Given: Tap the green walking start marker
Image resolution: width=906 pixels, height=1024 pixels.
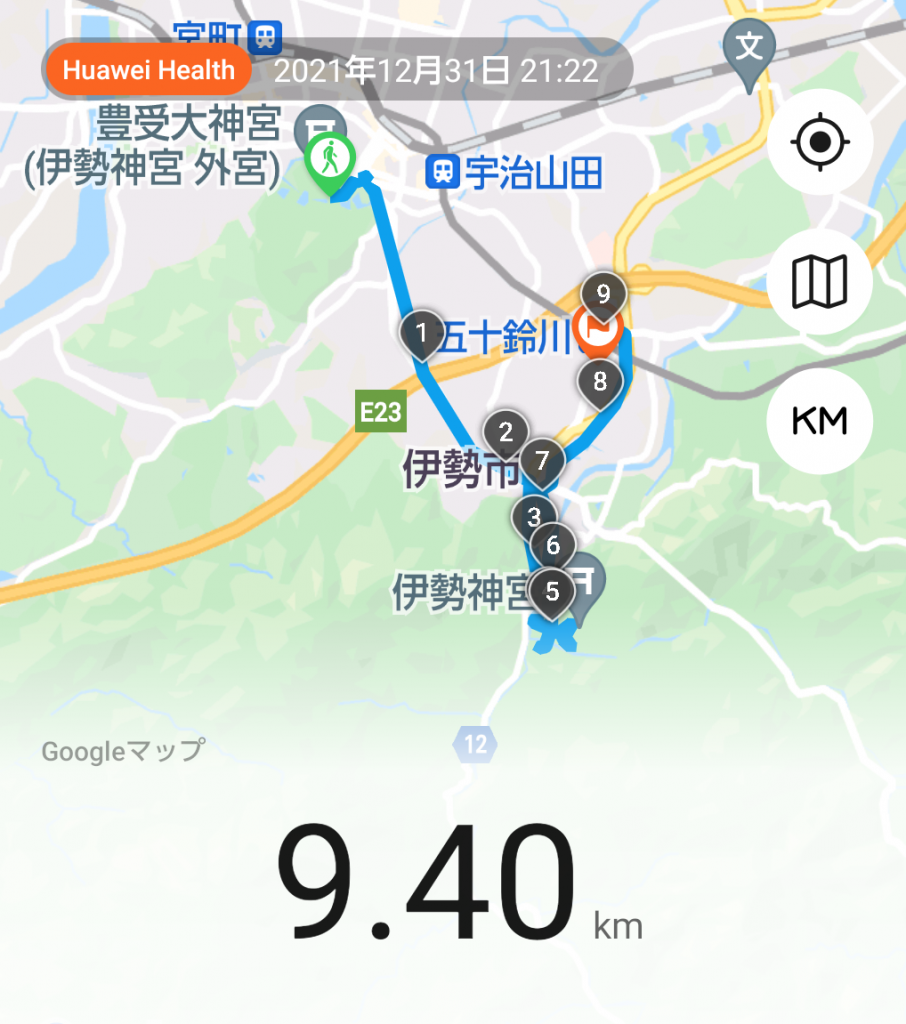Looking at the screenshot, I should tap(328, 159).
